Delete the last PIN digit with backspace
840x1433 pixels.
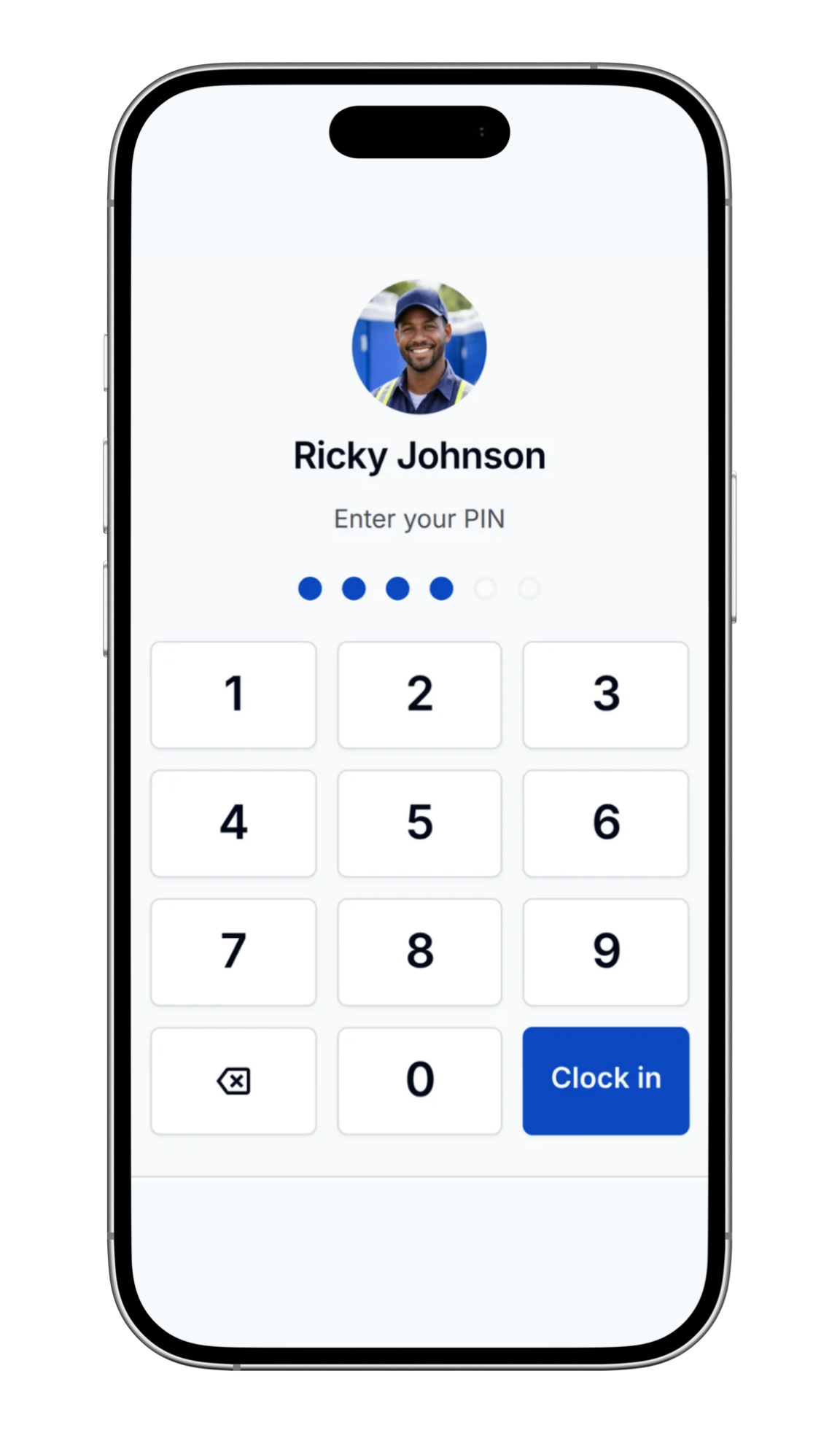pyautogui.click(x=233, y=1080)
